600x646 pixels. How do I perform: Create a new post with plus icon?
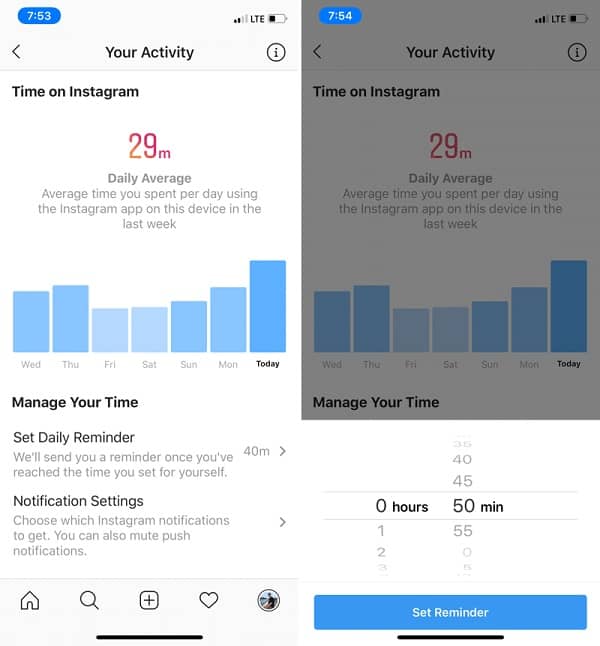tap(149, 600)
